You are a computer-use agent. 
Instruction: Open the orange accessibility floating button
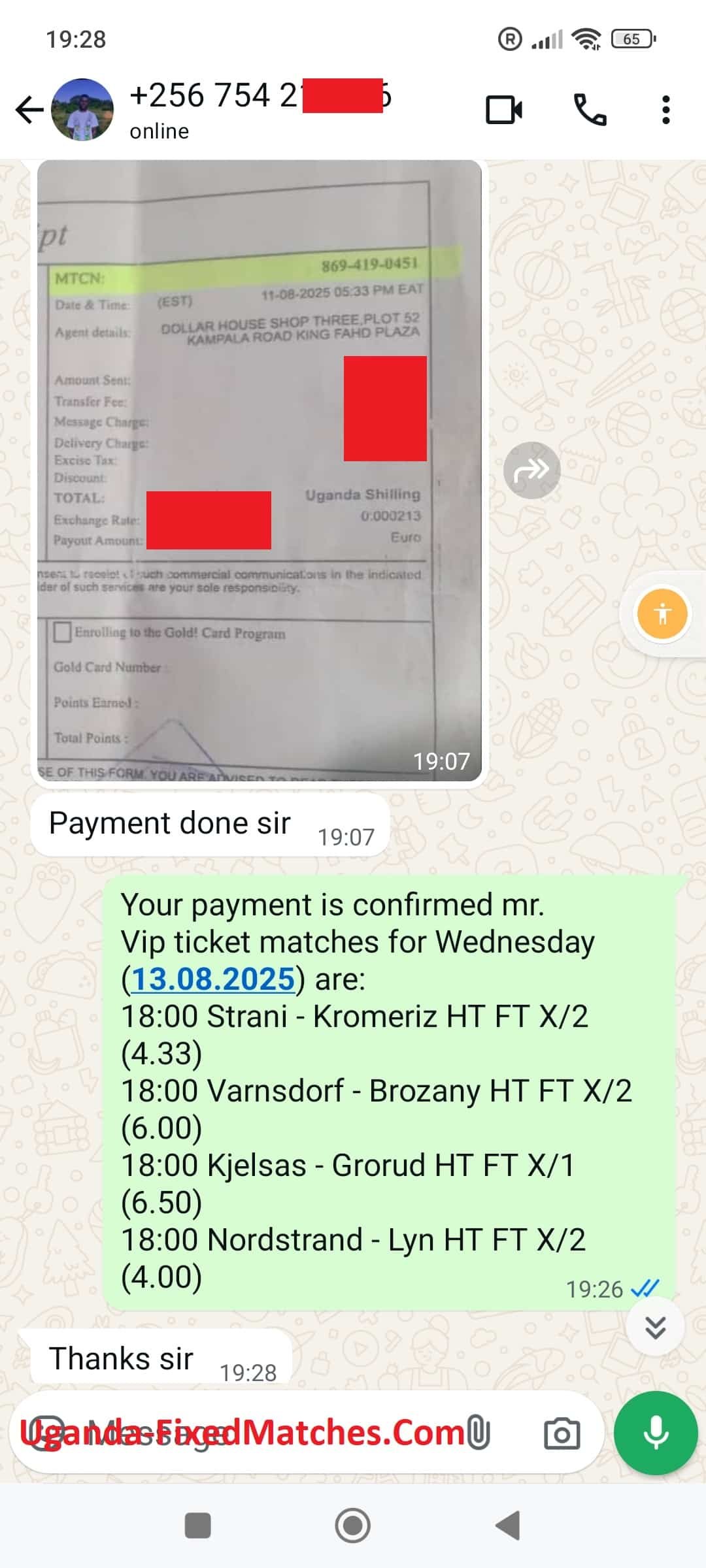tap(662, 613)
